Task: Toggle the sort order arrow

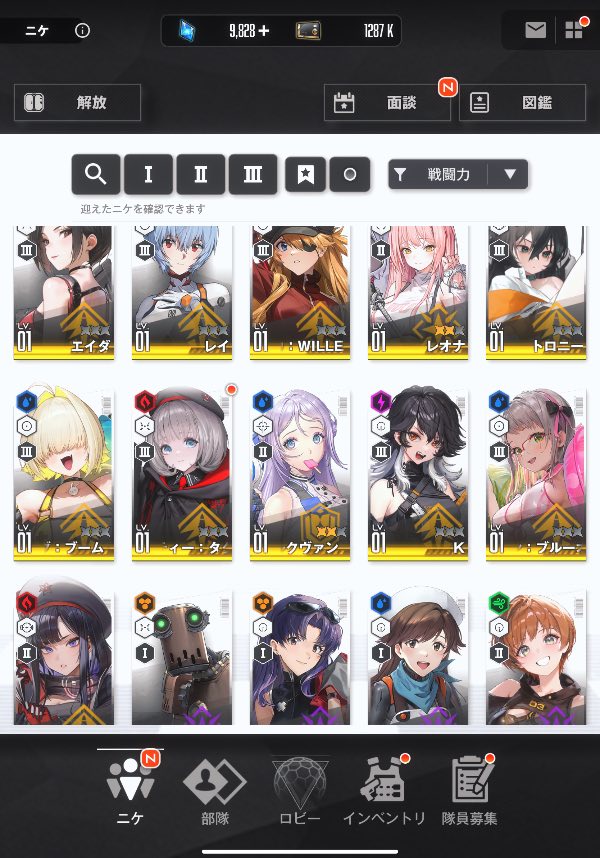Action: [x=510, y=175]
